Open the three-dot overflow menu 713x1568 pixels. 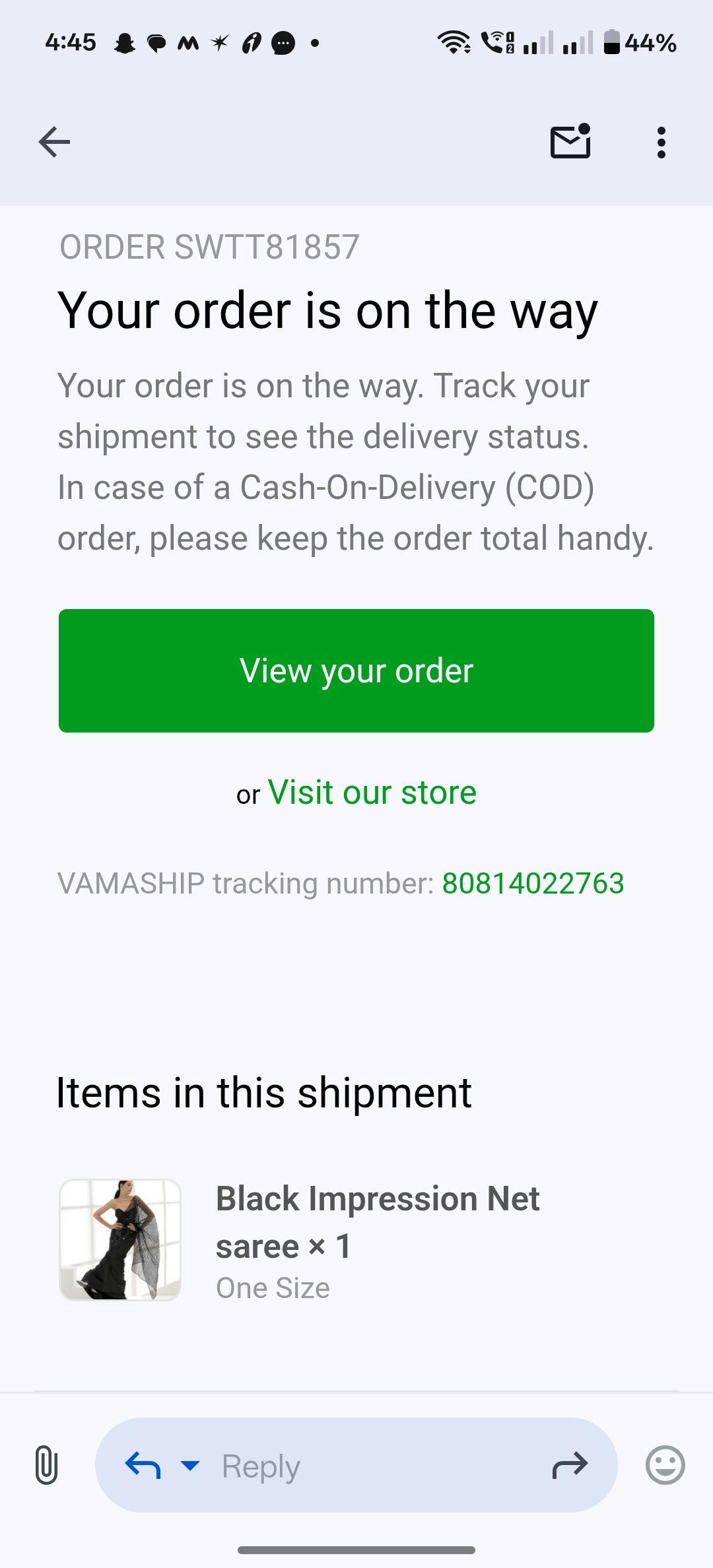pos(661,143)
